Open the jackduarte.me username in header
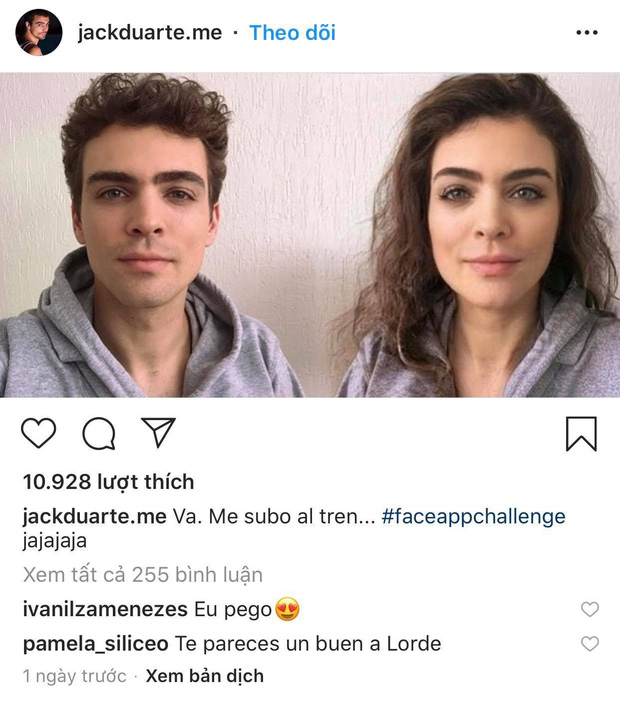The height and width of the screenshot is (703, 620). coord(149,33)
